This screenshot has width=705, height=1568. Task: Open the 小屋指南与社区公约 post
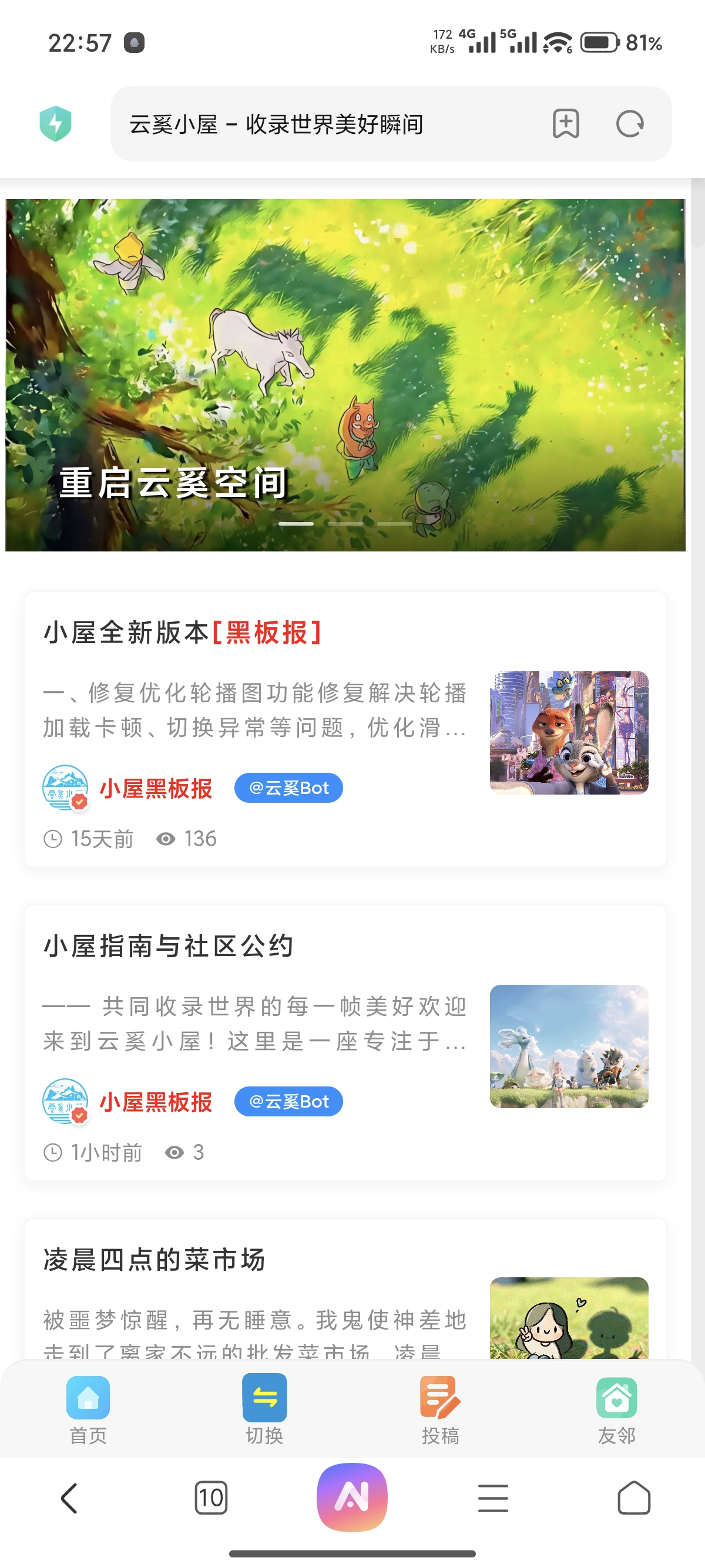pyautogui.click(x=169, y=947)
